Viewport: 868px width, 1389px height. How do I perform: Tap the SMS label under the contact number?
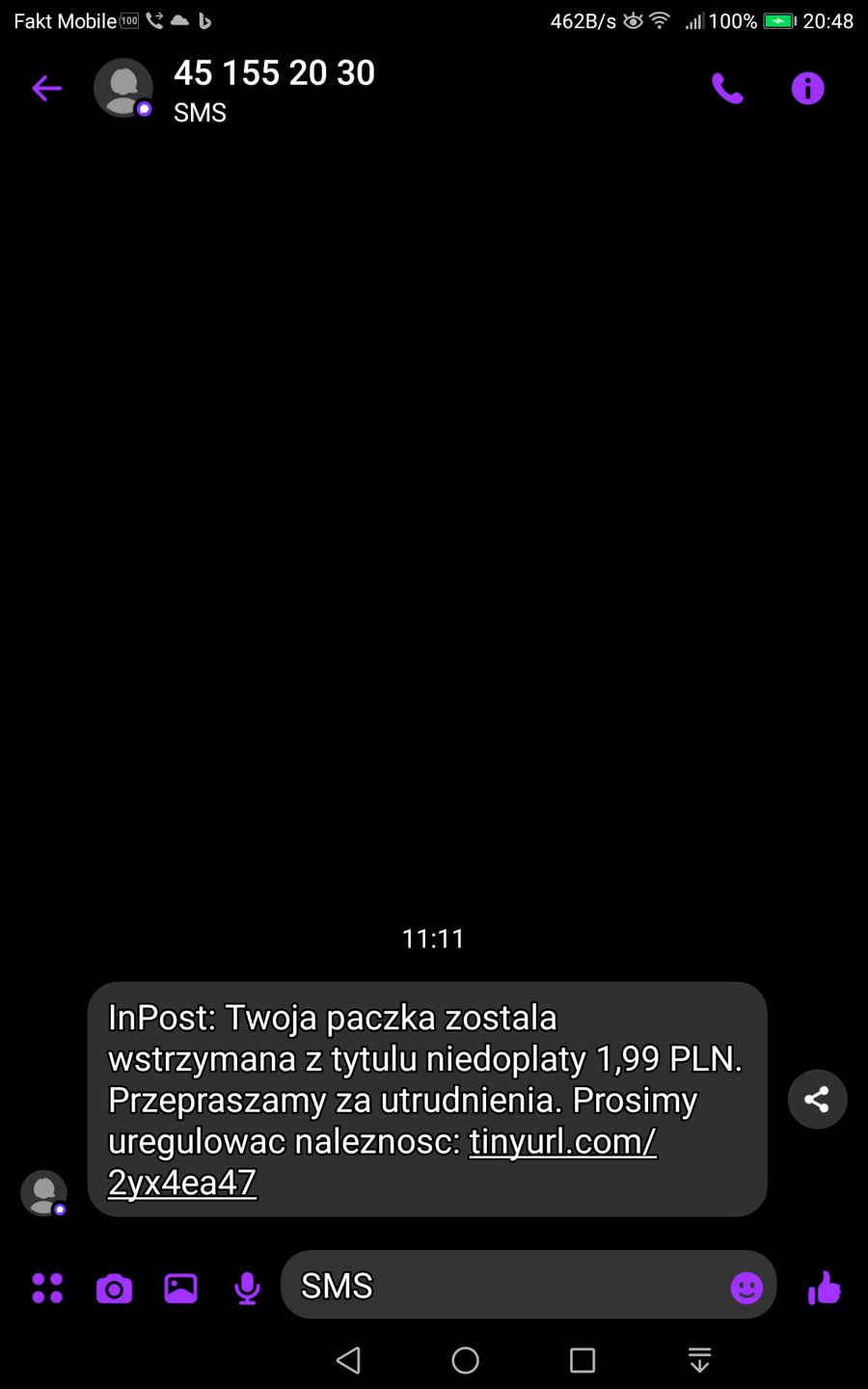[200, 112]
